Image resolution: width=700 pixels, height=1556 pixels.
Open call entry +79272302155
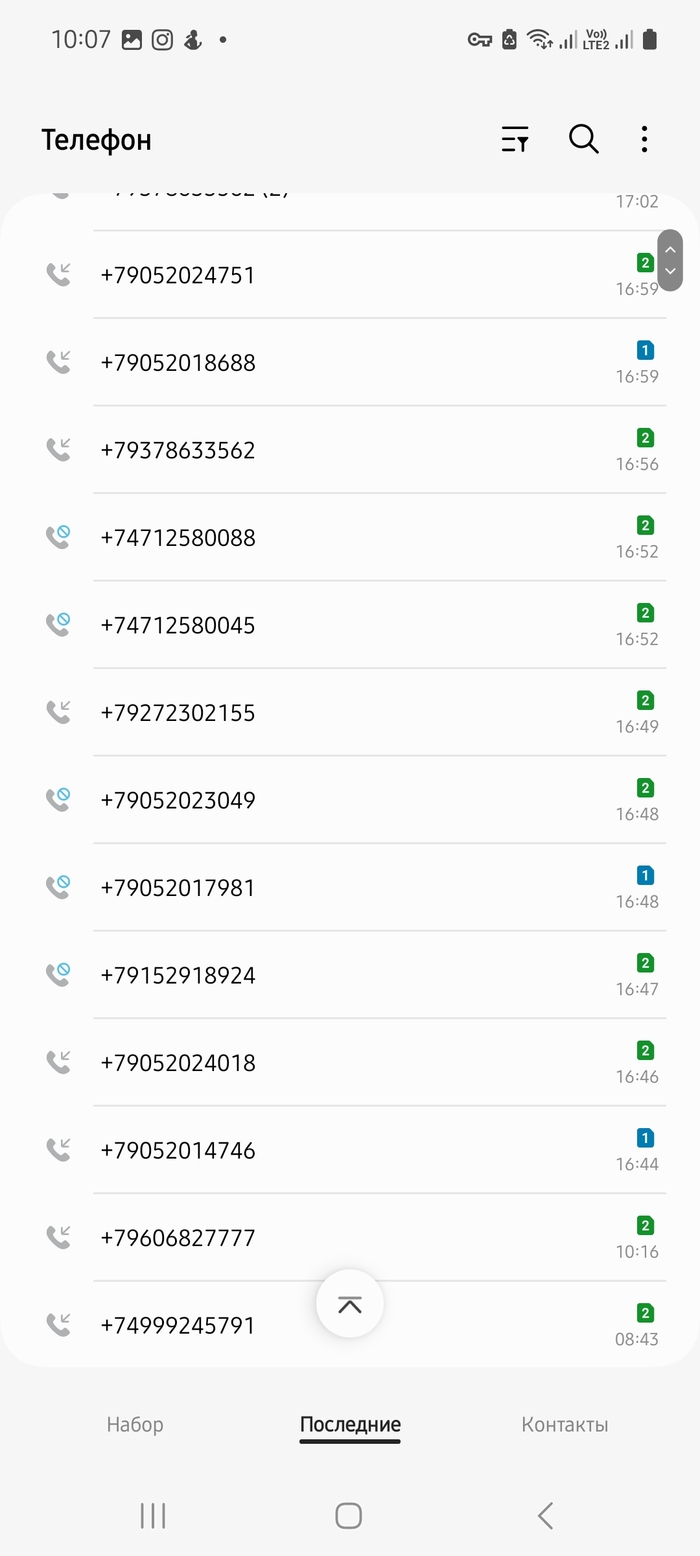click(178, 713)
